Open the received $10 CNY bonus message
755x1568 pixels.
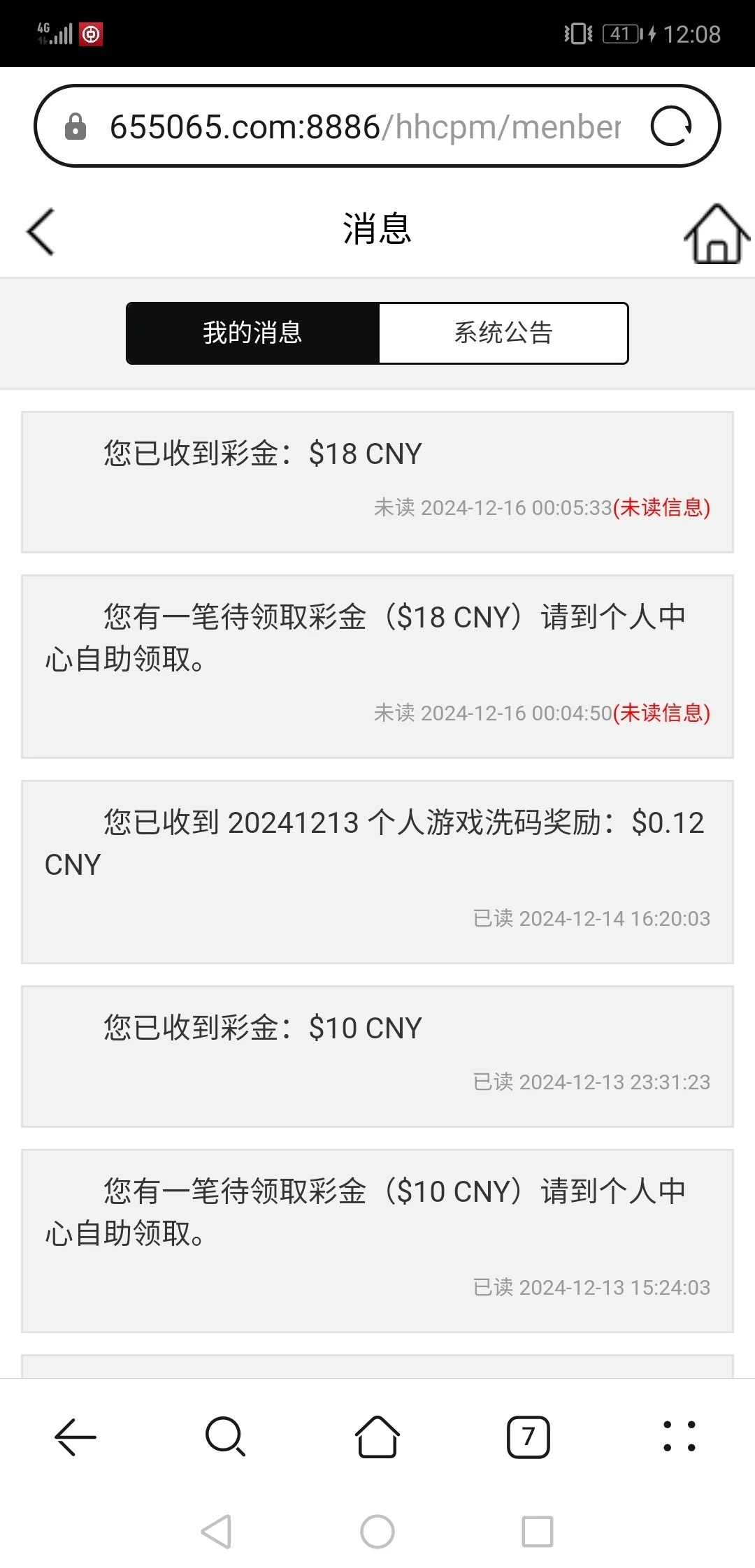click(377, 1055)
